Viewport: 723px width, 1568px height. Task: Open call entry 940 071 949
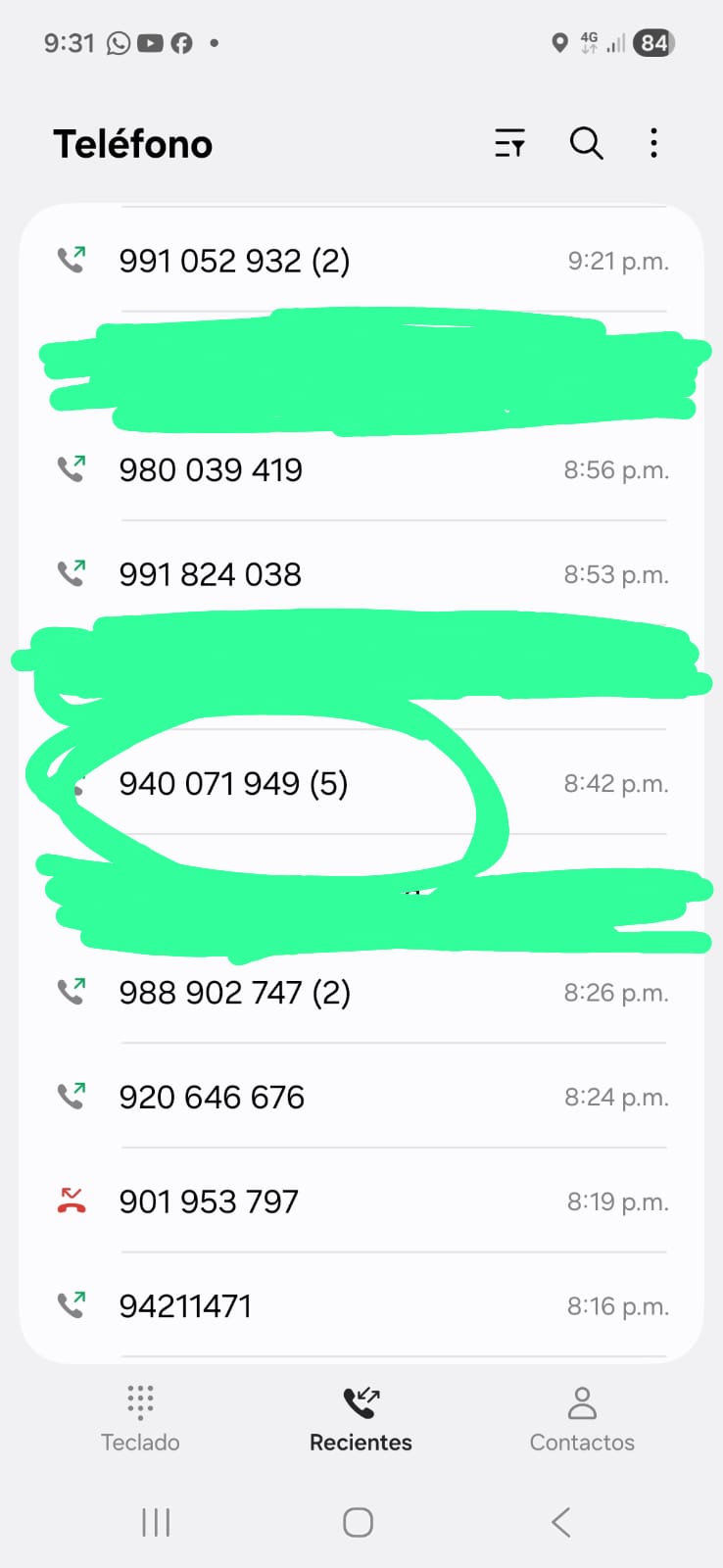[x=362, y=784]
